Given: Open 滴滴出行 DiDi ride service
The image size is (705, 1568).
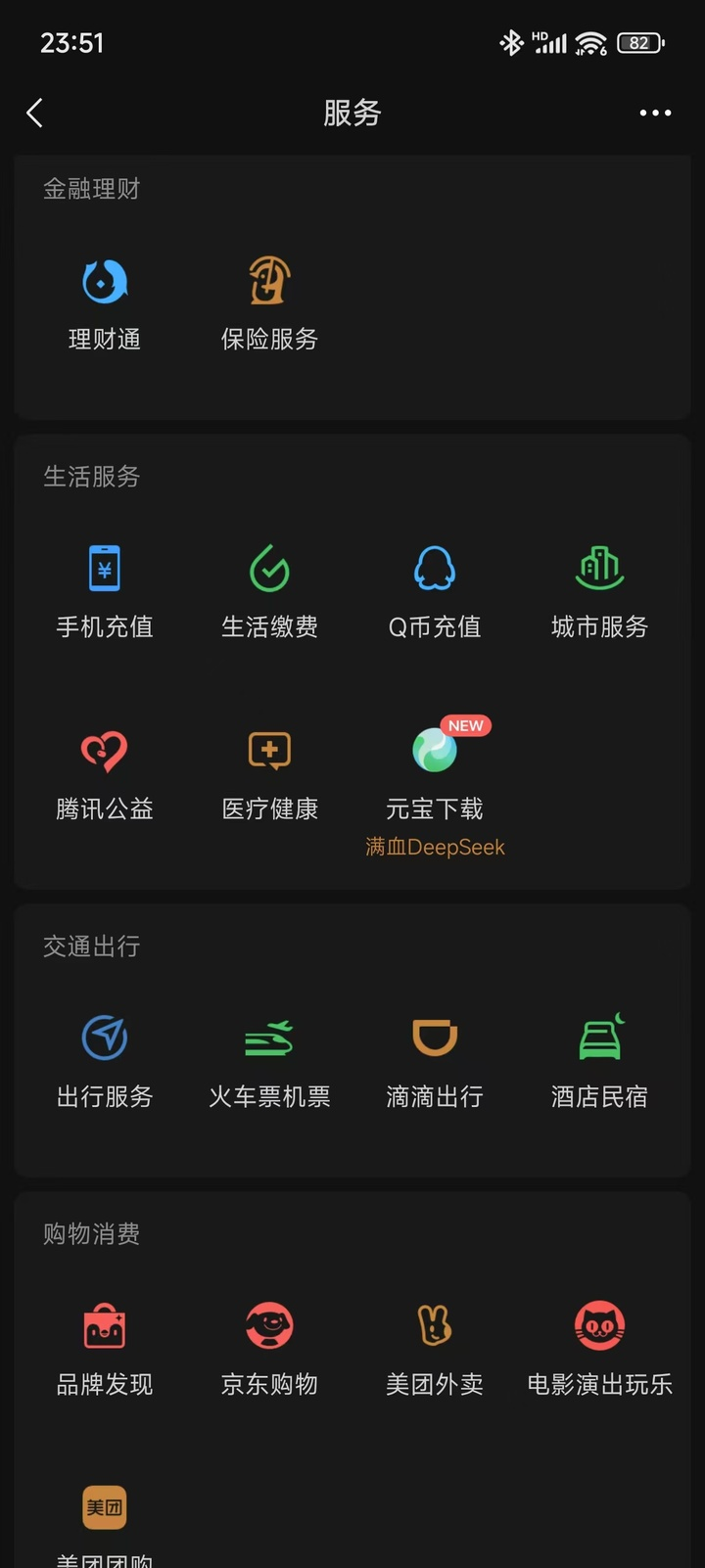Looking at the screenshot, I should pos(434,1057).
